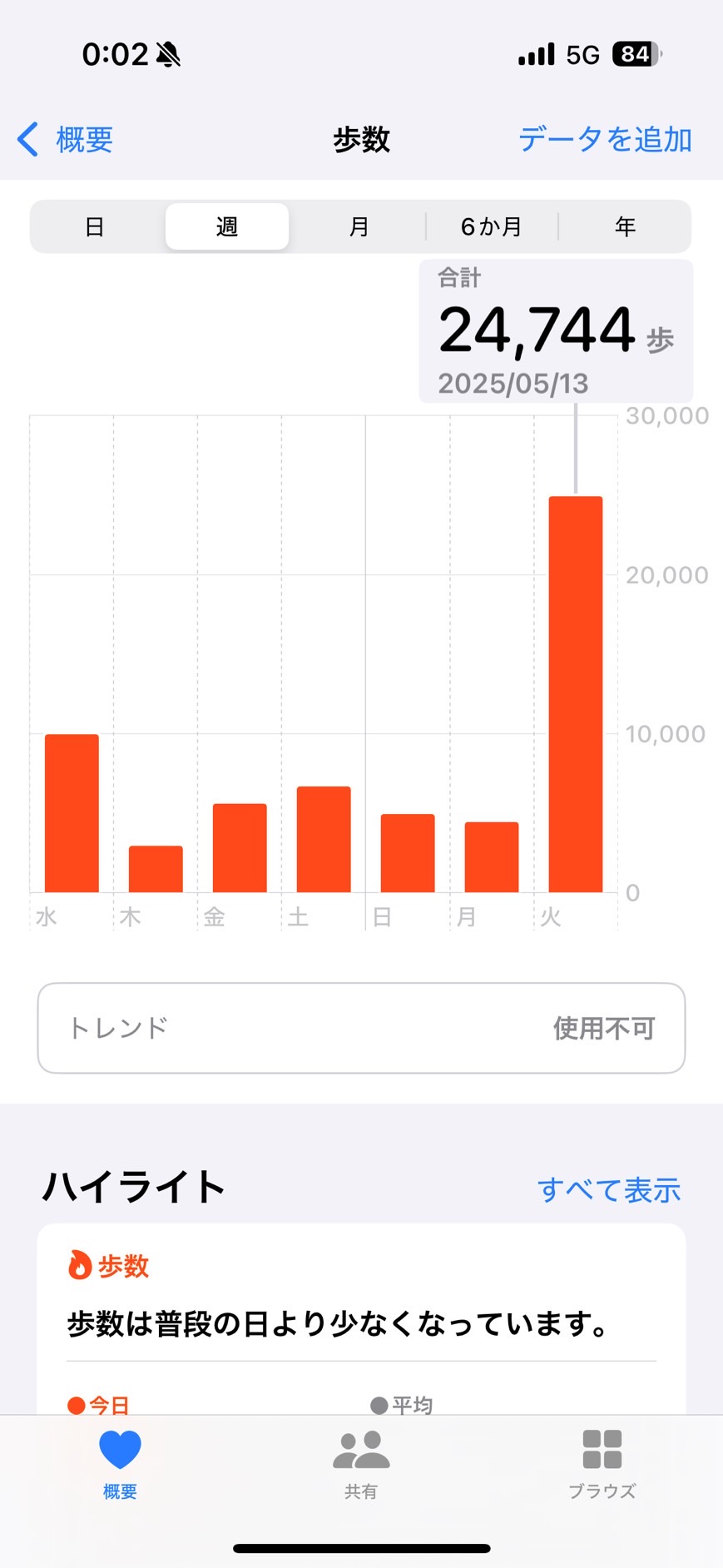723x1568 pixels.
Task: Show the 6か月 range
Action: tap(492, 226)
